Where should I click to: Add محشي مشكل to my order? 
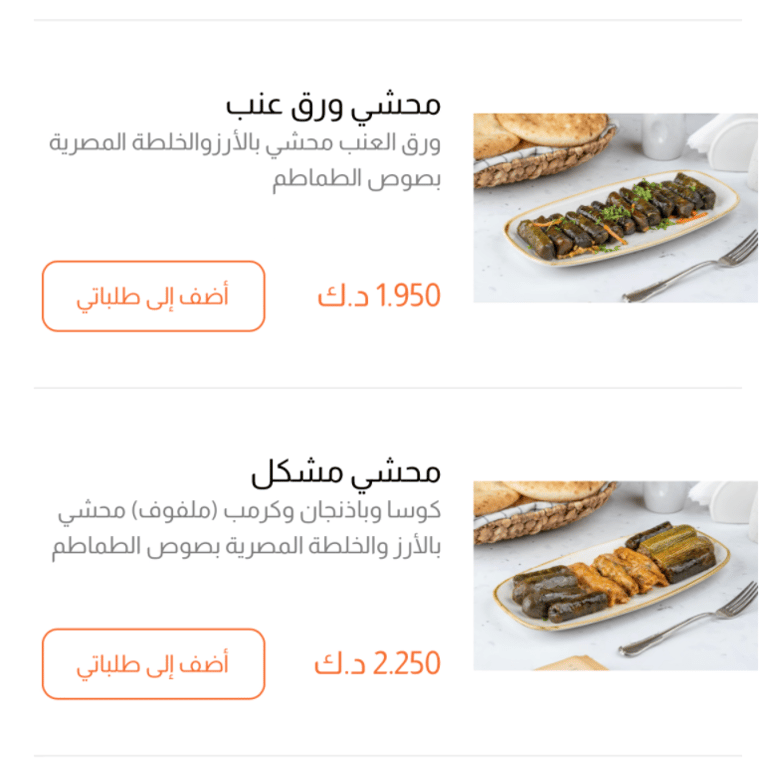[153, 664]
